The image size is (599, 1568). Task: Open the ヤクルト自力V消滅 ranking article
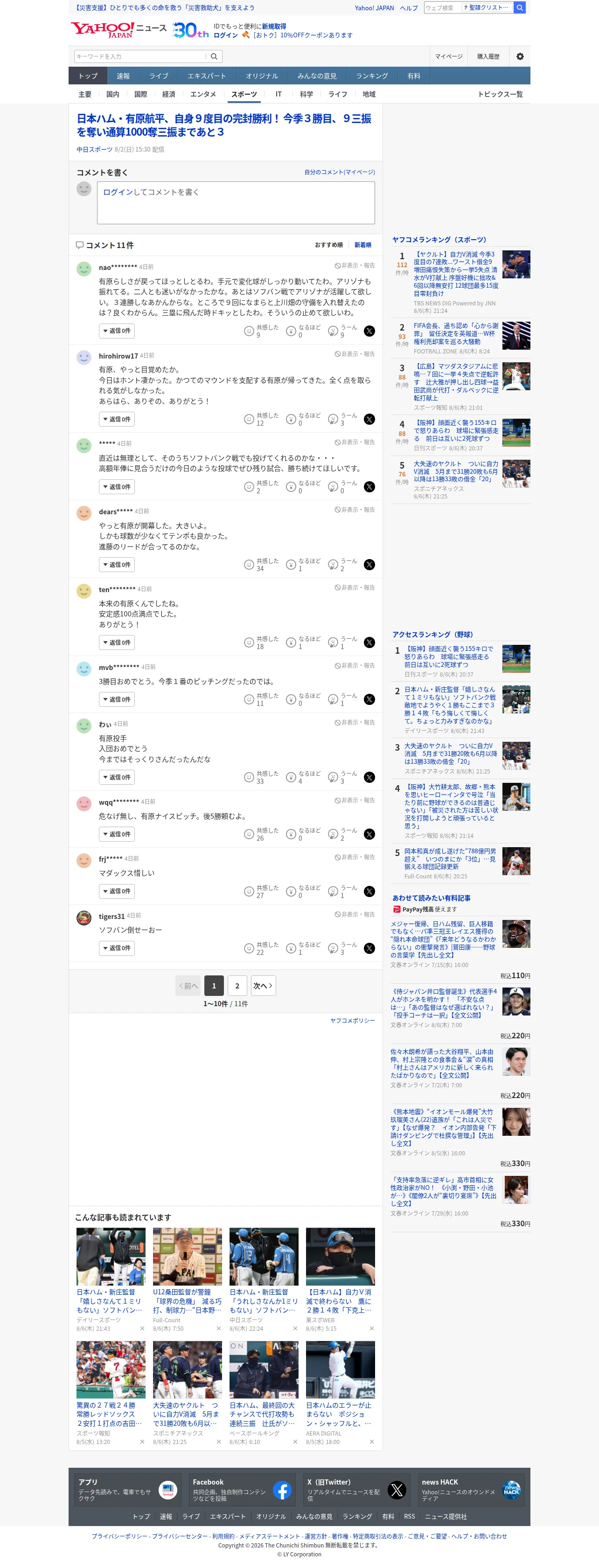click(x=456, y=274)
